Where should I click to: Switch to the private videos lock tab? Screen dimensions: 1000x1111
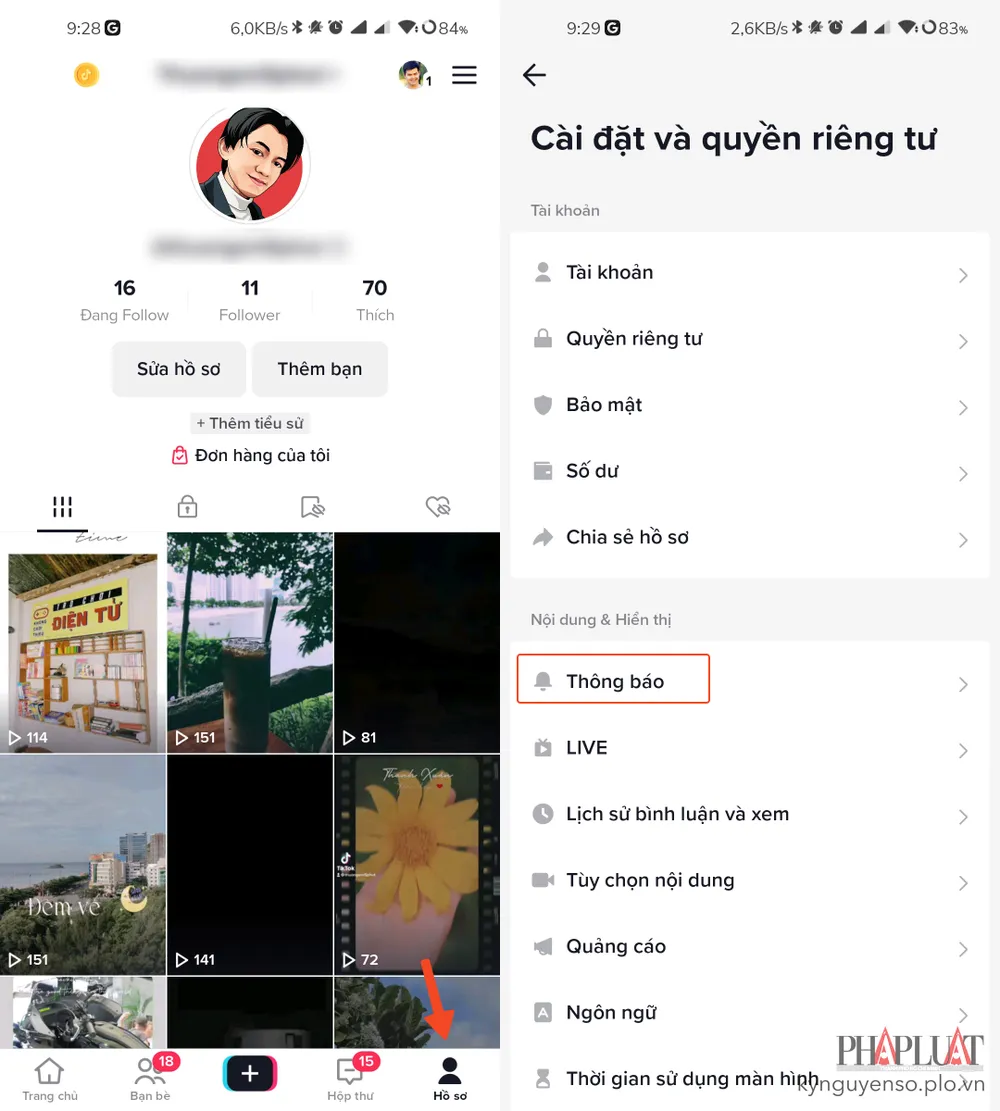pyautogui.click(x=187, y=507)
